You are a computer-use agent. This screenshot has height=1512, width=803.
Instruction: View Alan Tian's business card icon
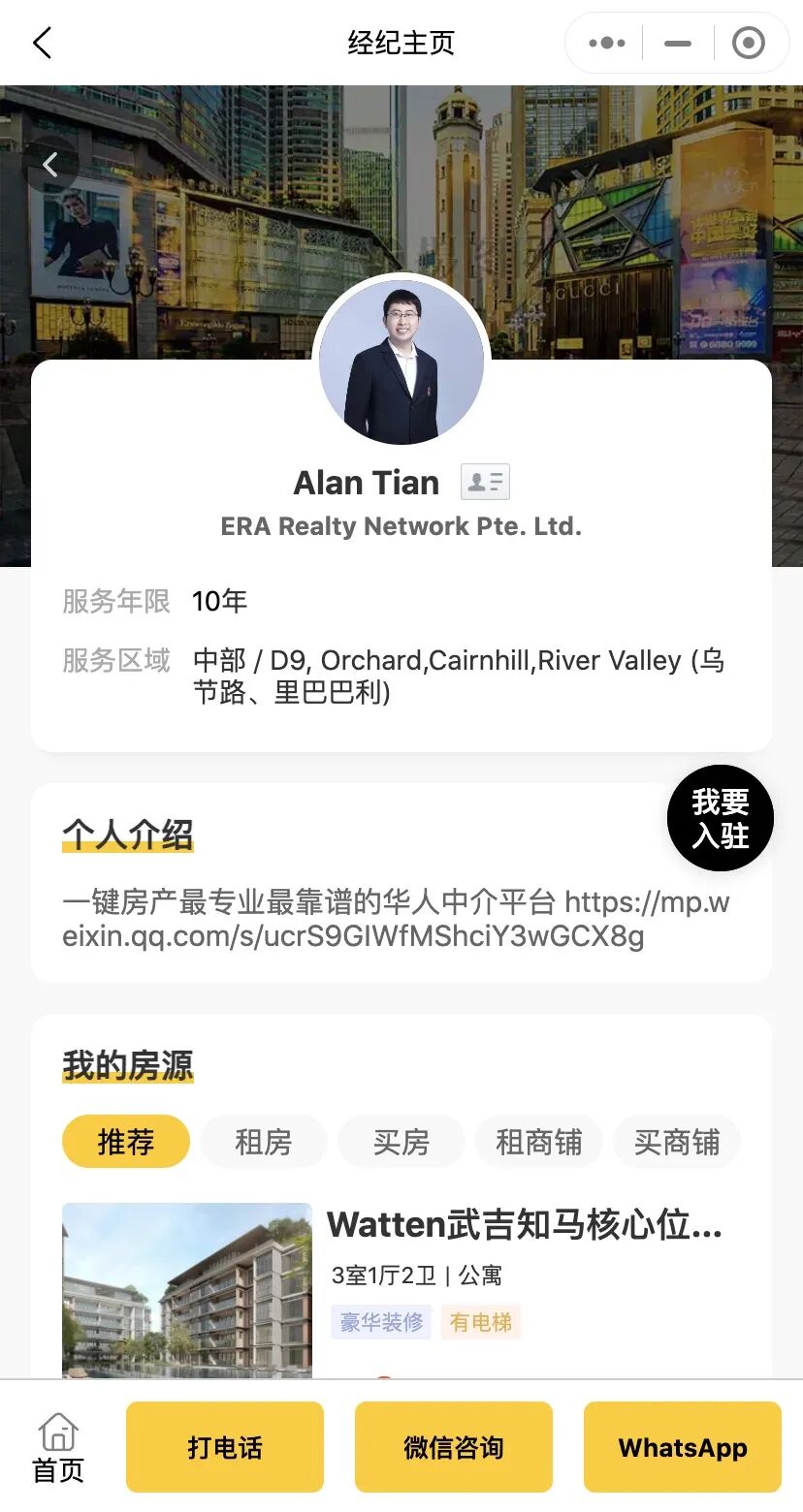click(485, 482)
